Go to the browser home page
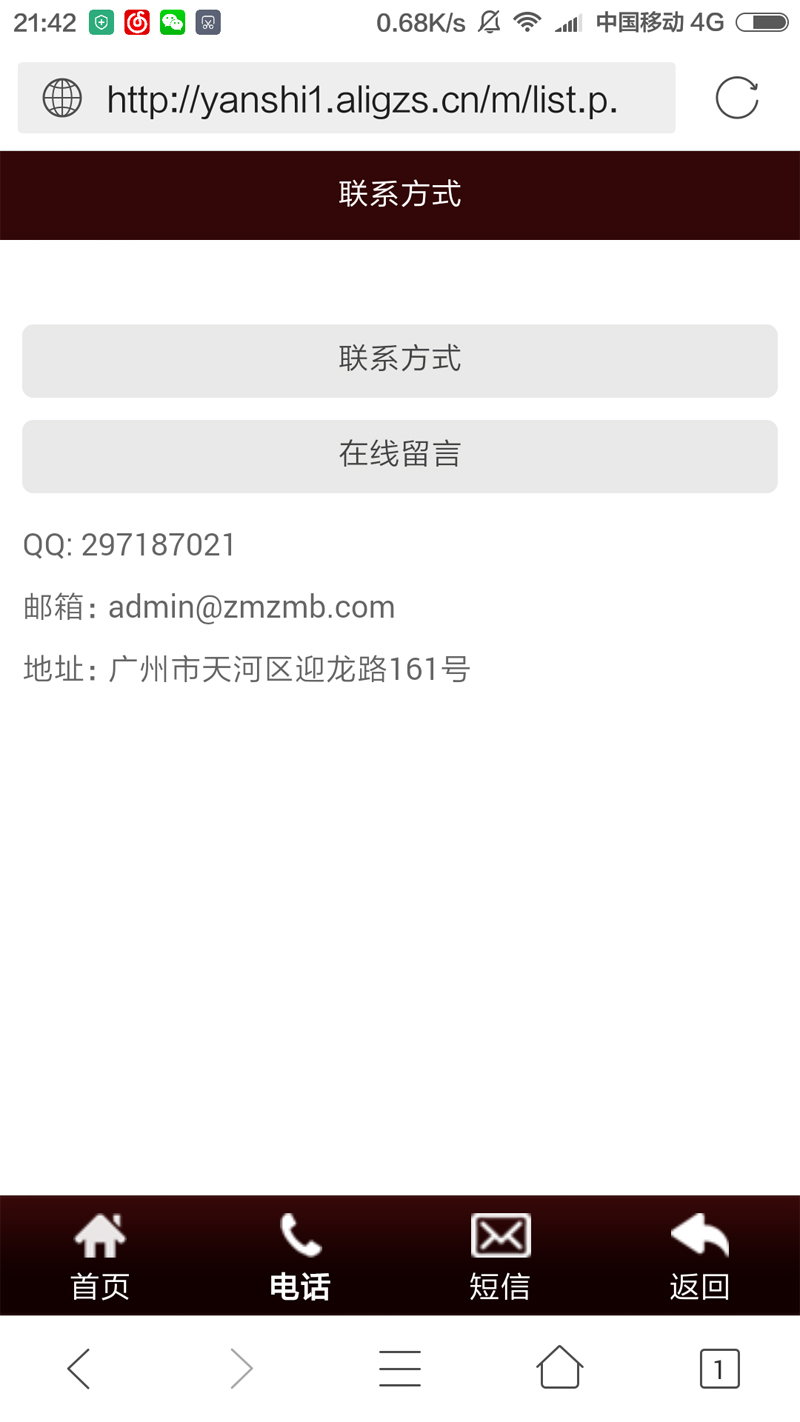This screenshot has width=800, height=1422. (559, 1368)
